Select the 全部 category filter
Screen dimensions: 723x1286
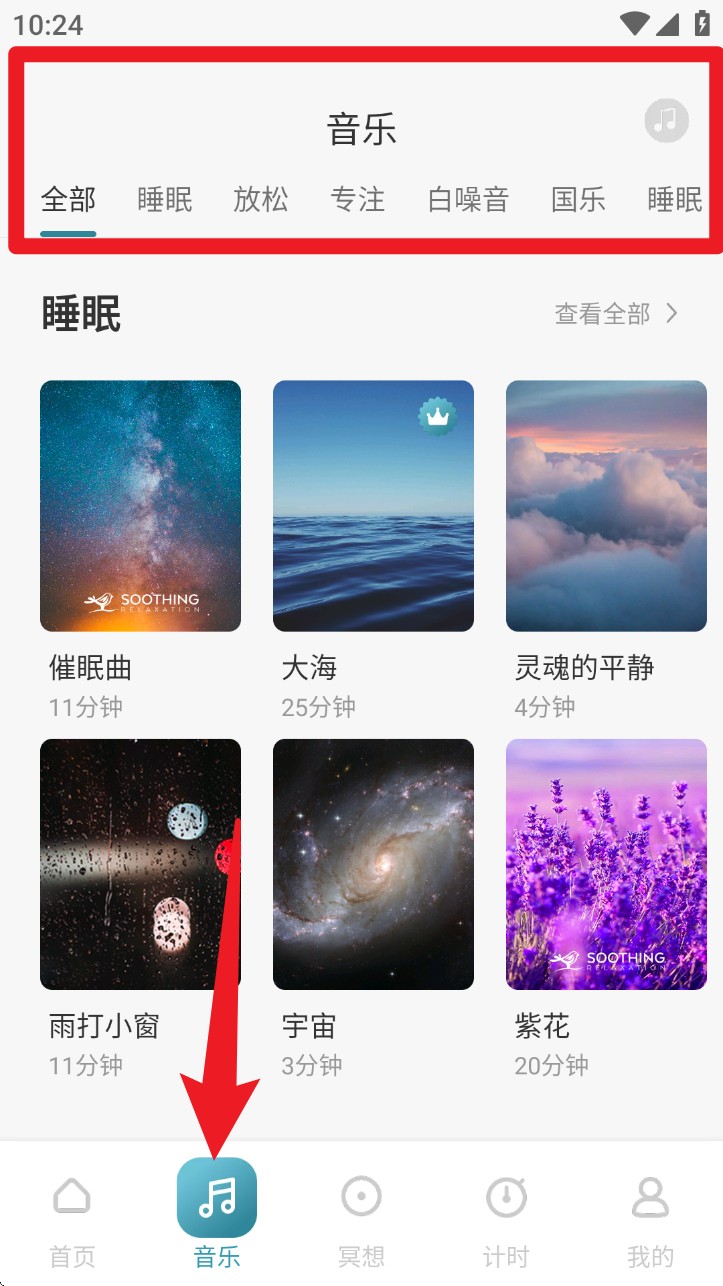(67, 200)
